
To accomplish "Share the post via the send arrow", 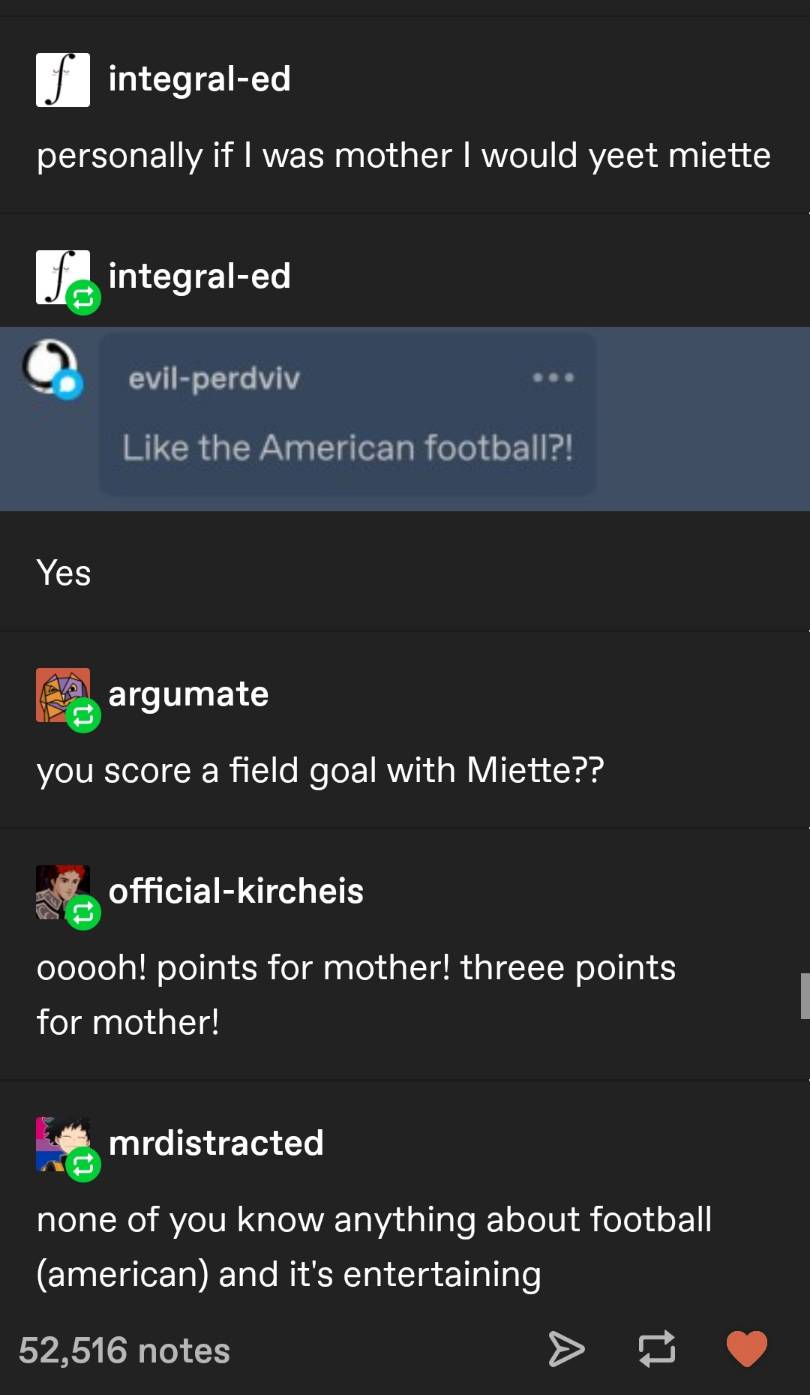I will (566, 1350).
